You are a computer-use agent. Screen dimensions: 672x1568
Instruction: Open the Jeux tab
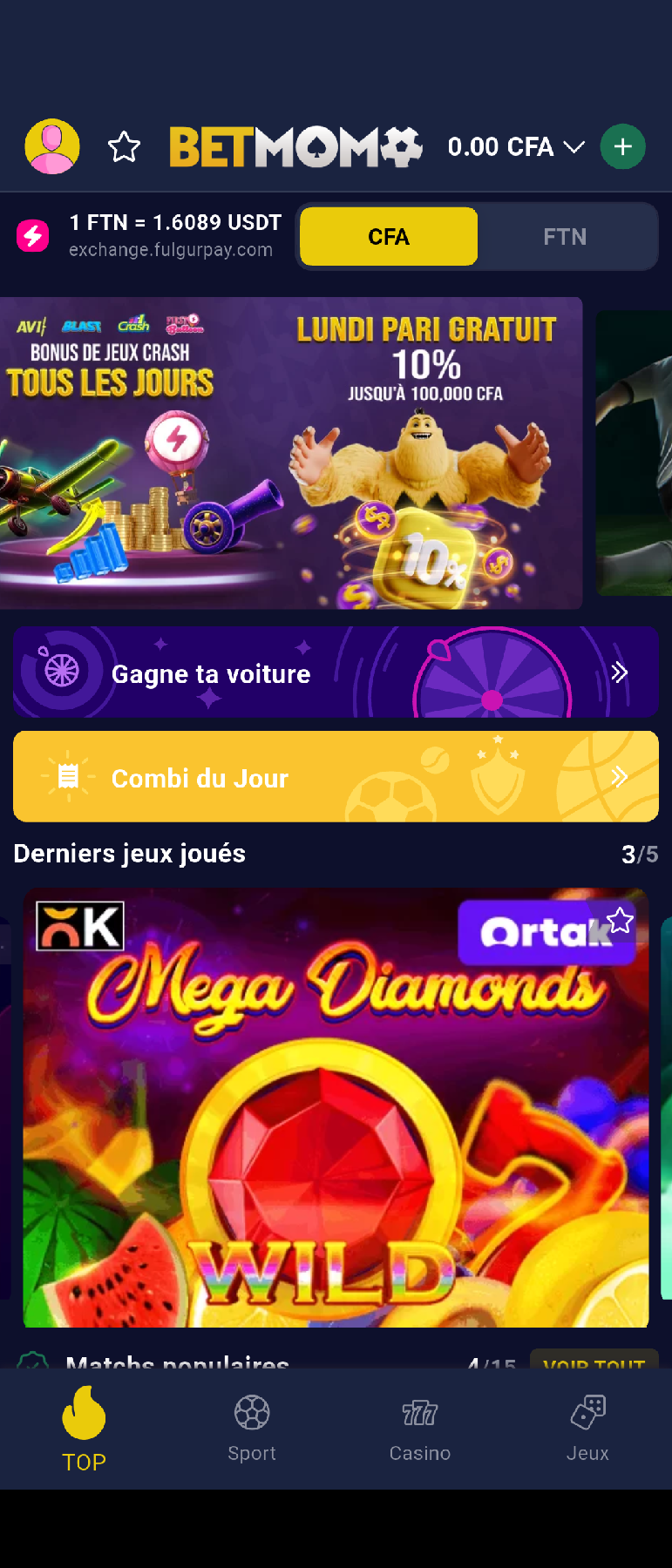[587, 1429]
